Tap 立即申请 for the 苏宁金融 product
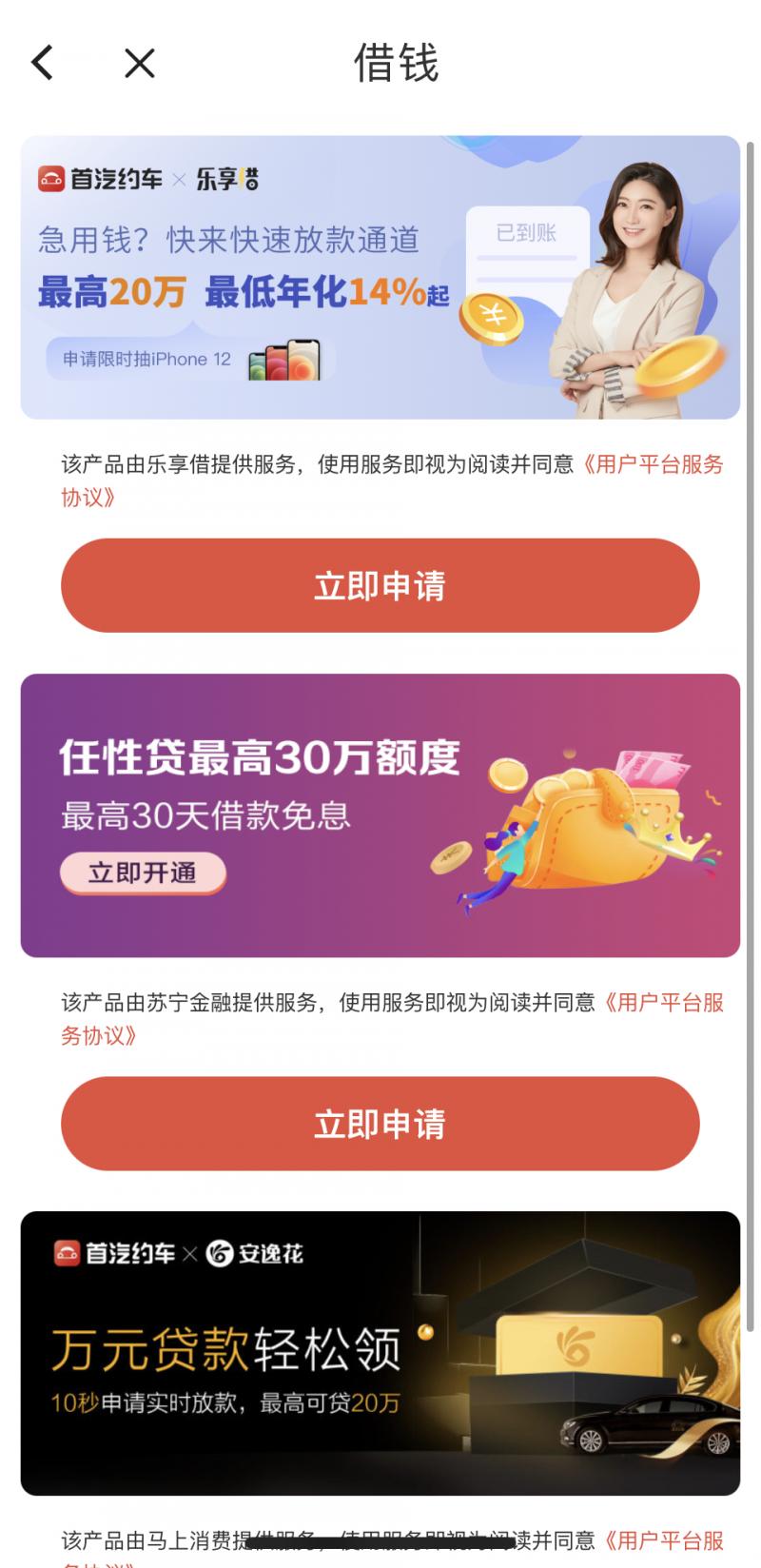The image size is (761, 1568). (x=380, y=1124)
